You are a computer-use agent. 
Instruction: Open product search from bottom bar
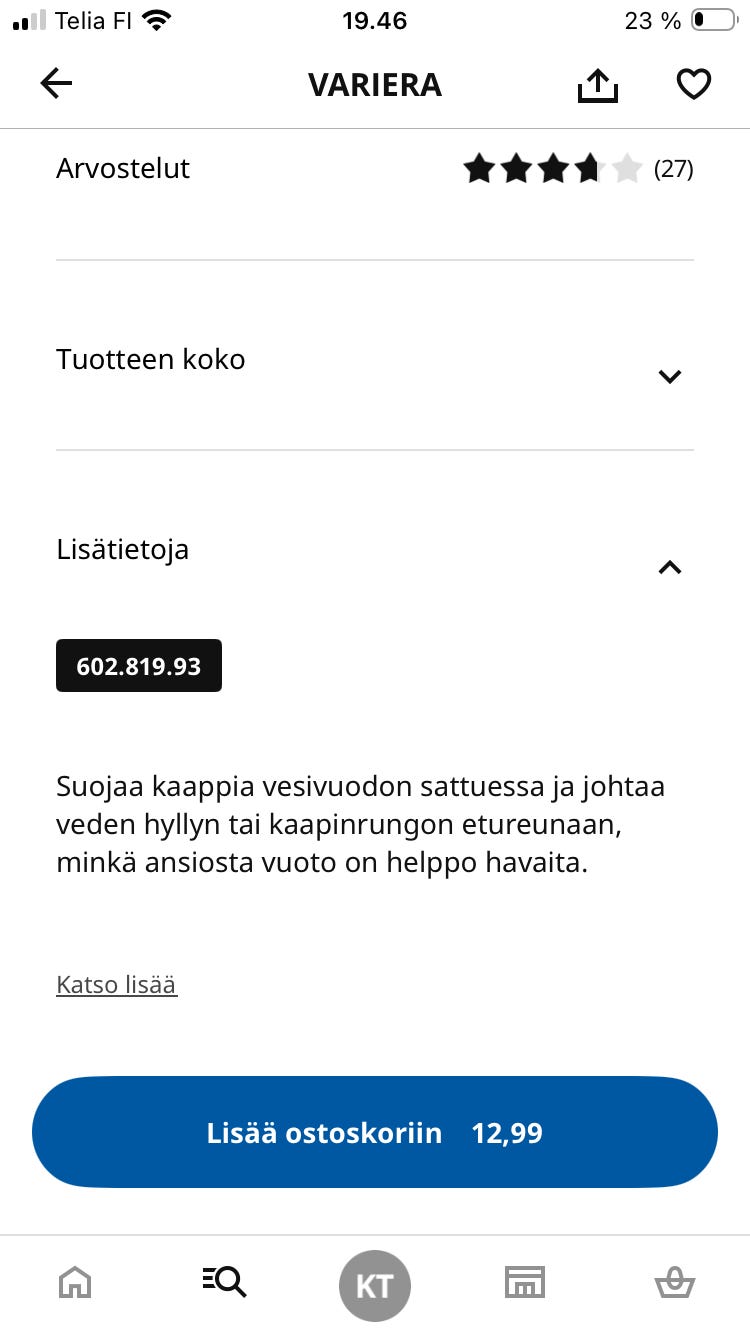tap(224, 1283)
